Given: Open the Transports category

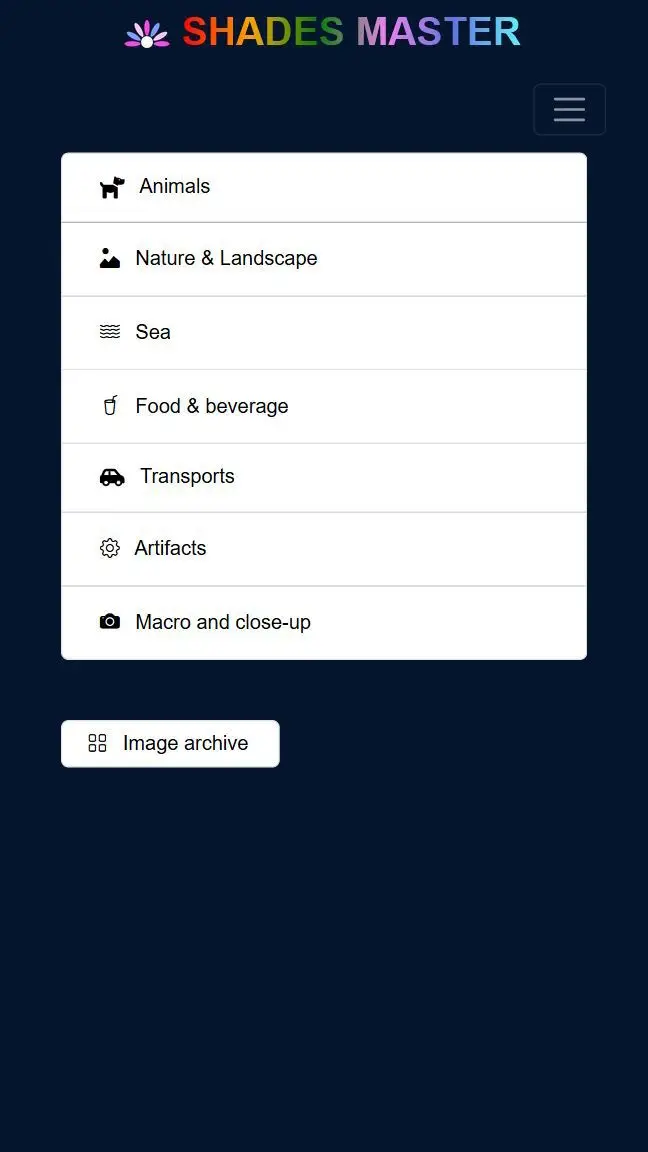Looking at the screenshot, I should pyautogui.click(x=324, y=477).
